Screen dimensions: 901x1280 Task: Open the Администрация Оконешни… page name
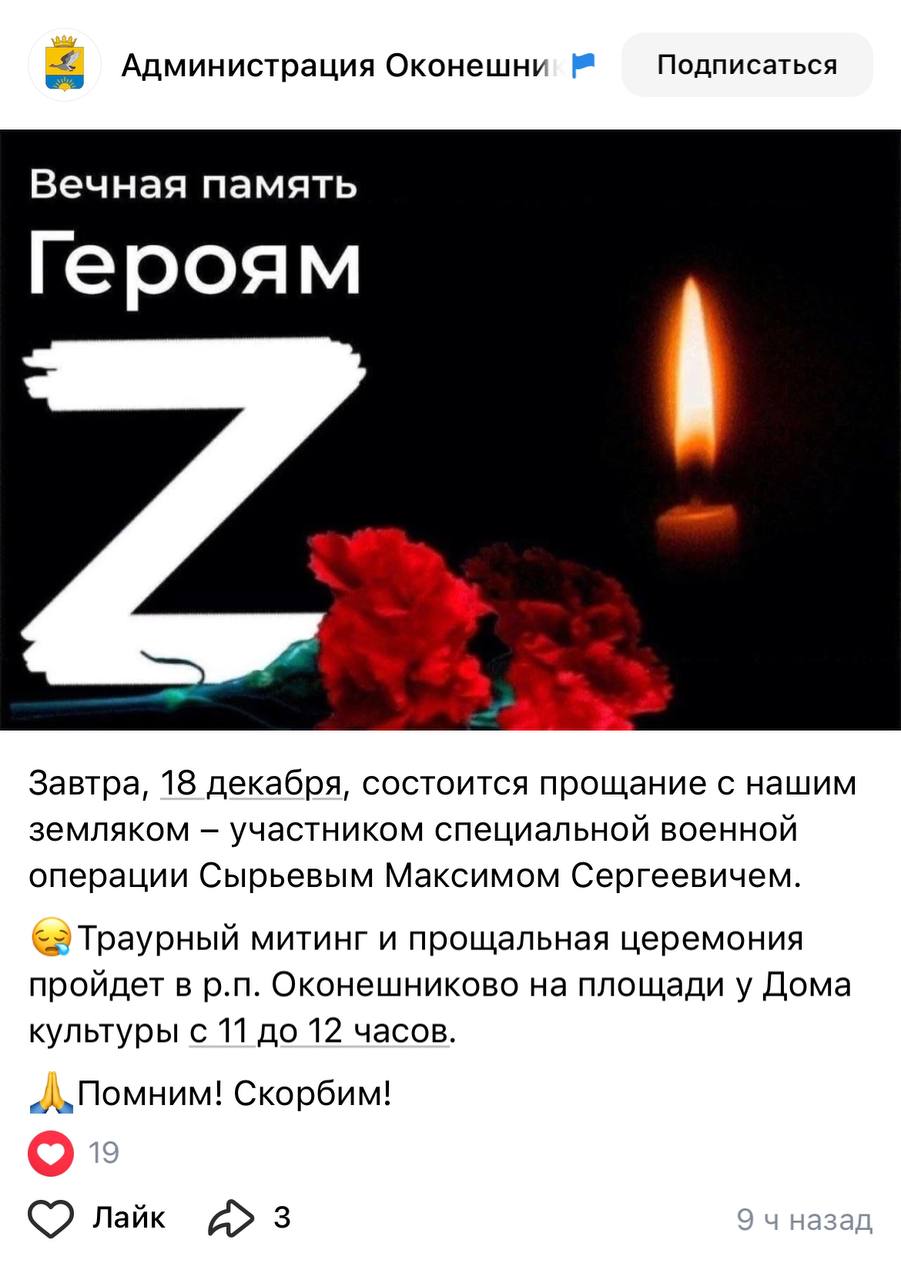pos(340,66)
